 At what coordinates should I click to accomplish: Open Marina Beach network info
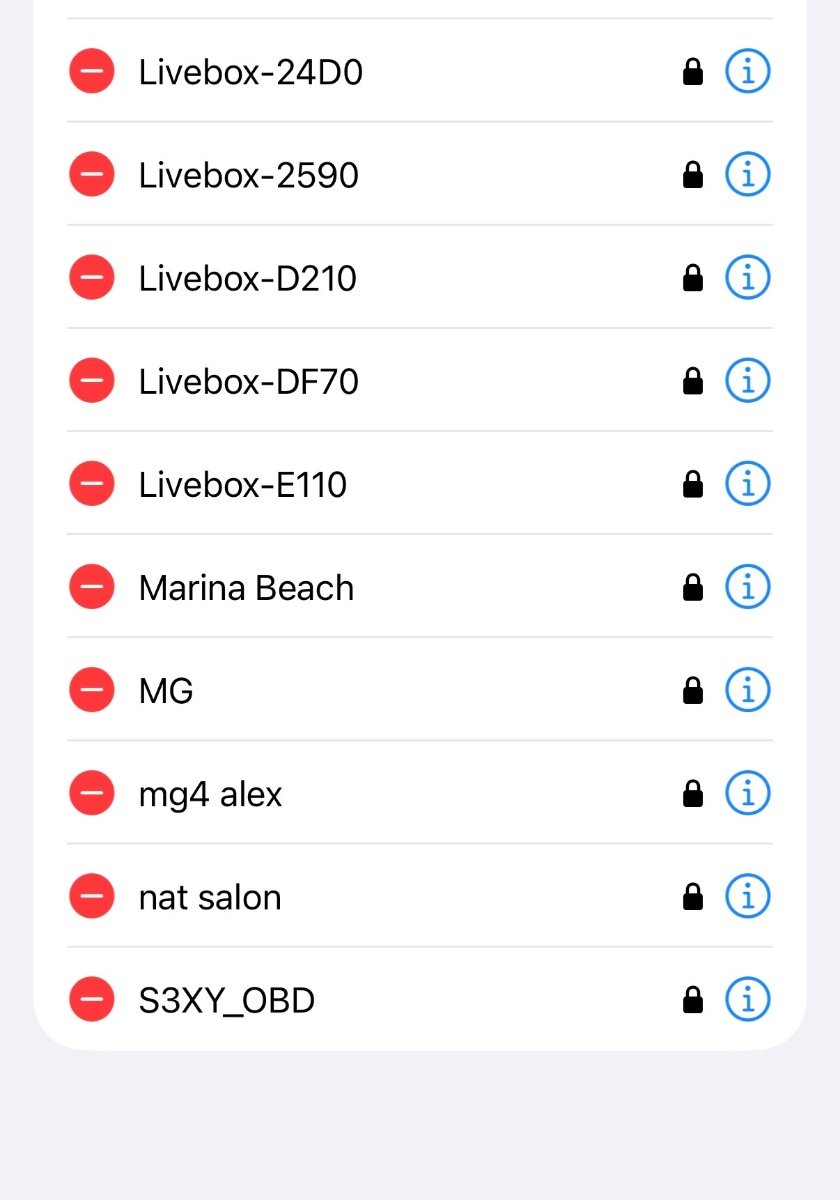[x=747, y=587]
